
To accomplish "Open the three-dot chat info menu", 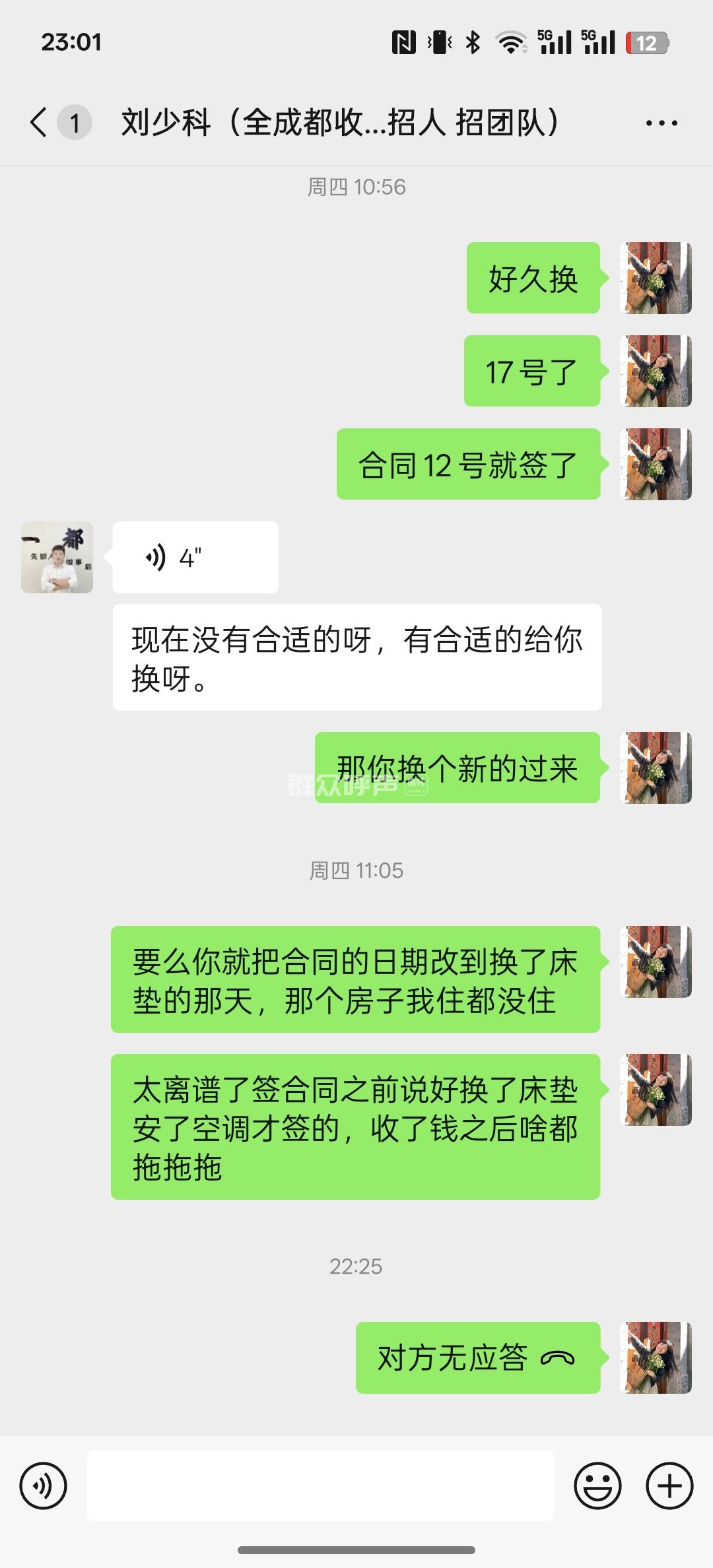I will (x=662, y=123).
